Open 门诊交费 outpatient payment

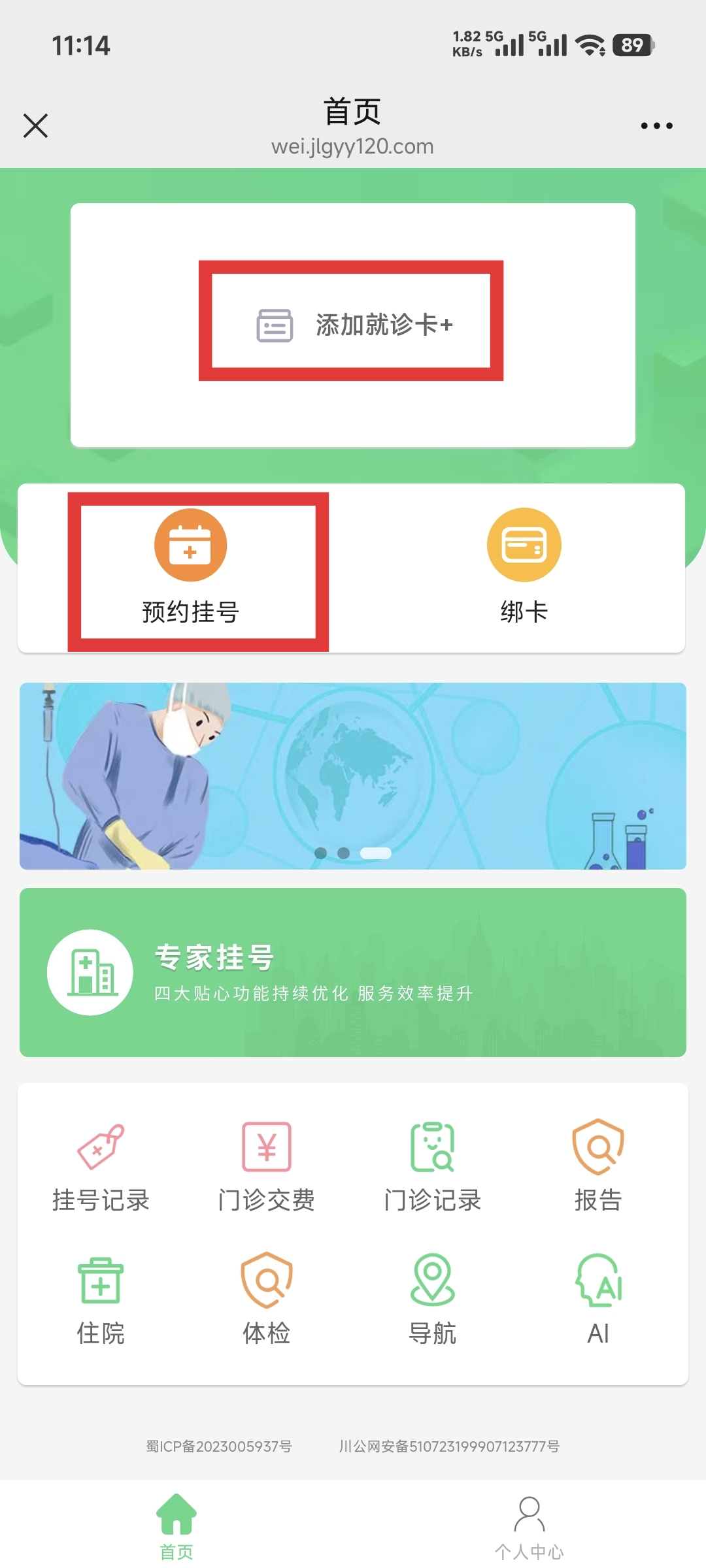coord(267,1167)
